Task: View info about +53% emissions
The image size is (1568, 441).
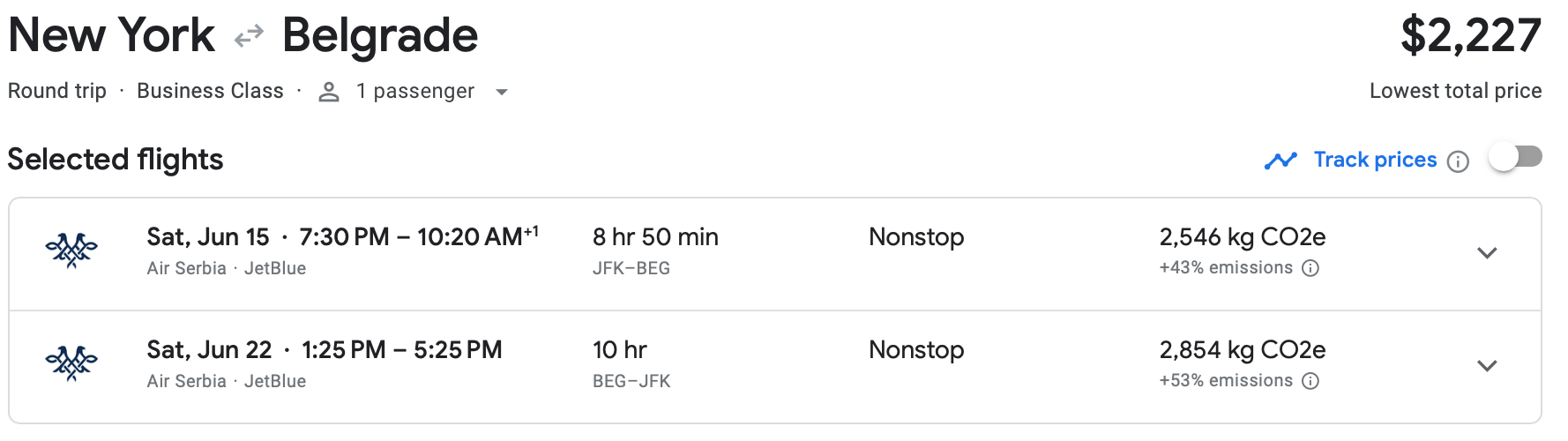Action: click(1310, 381)
